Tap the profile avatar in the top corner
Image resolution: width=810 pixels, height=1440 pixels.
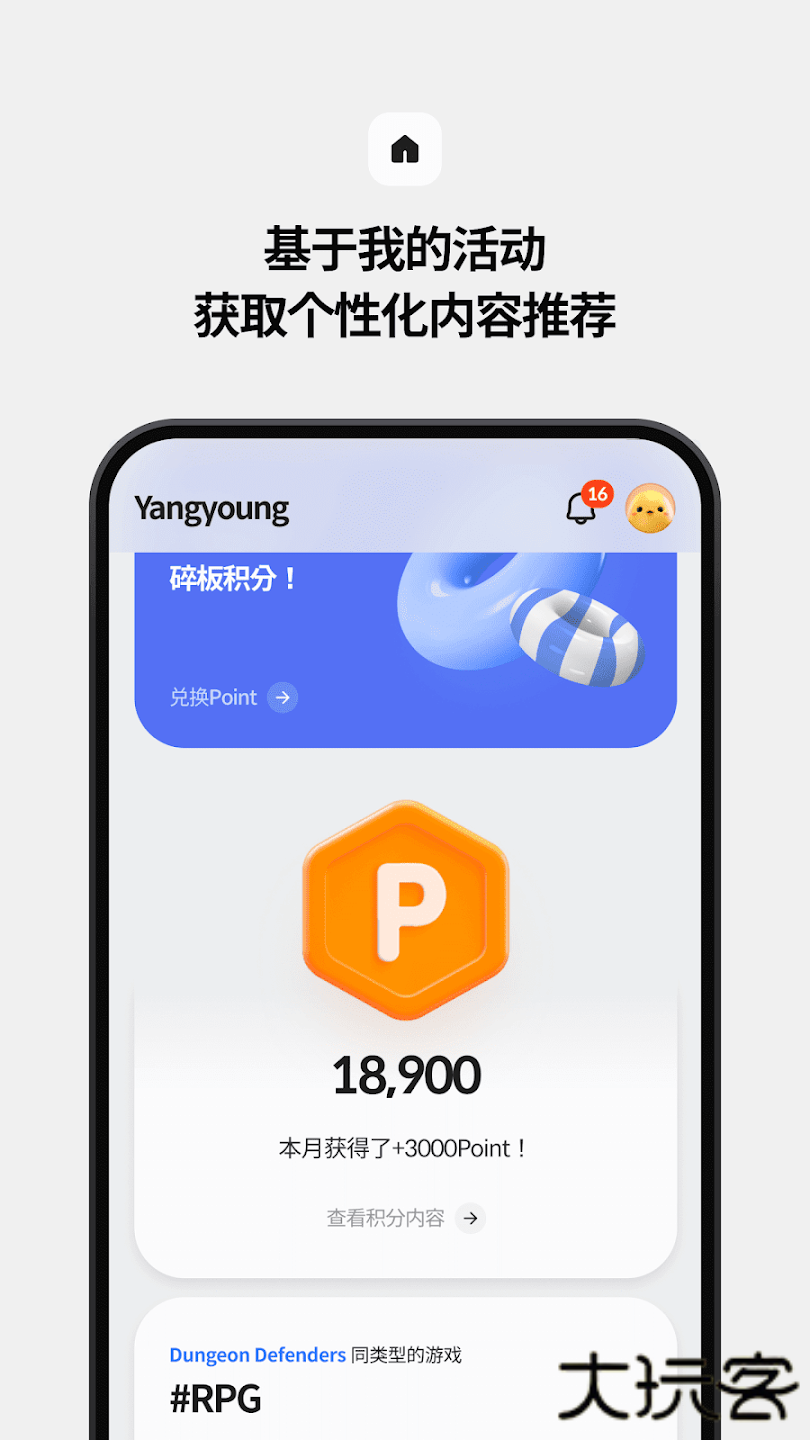tap(650, 509)
